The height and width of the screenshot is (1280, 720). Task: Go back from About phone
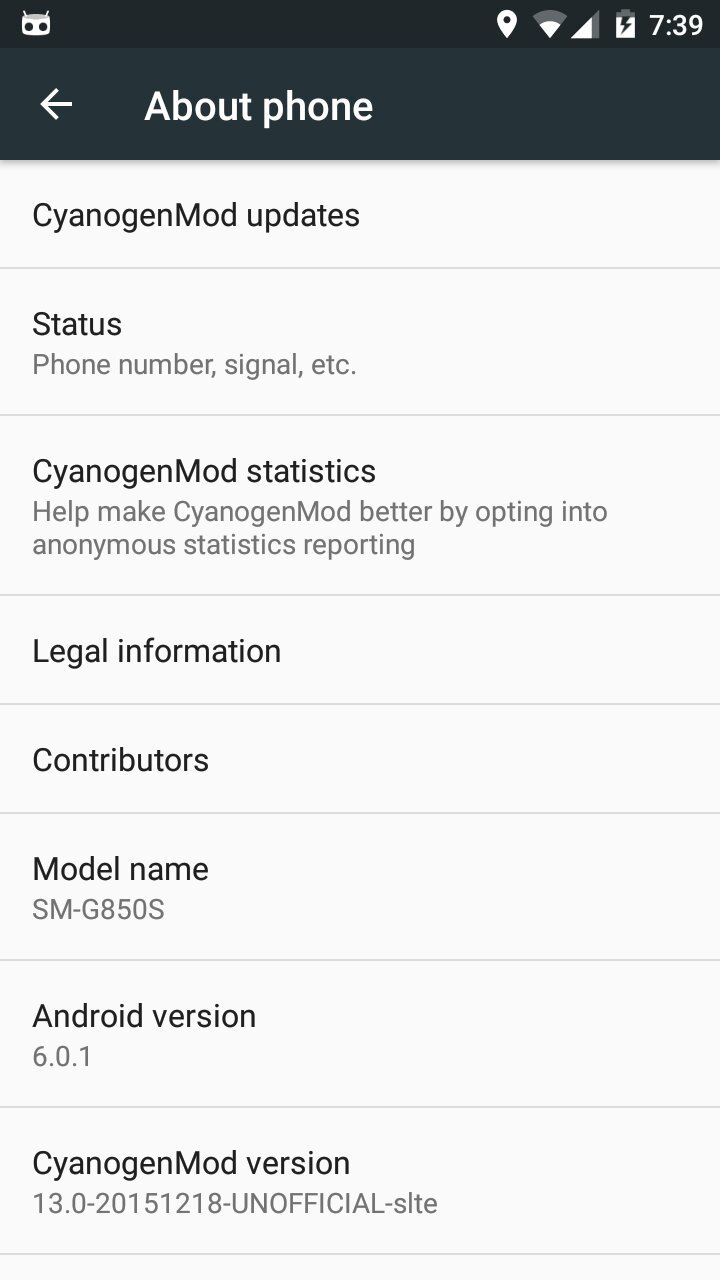click(56, 105)
